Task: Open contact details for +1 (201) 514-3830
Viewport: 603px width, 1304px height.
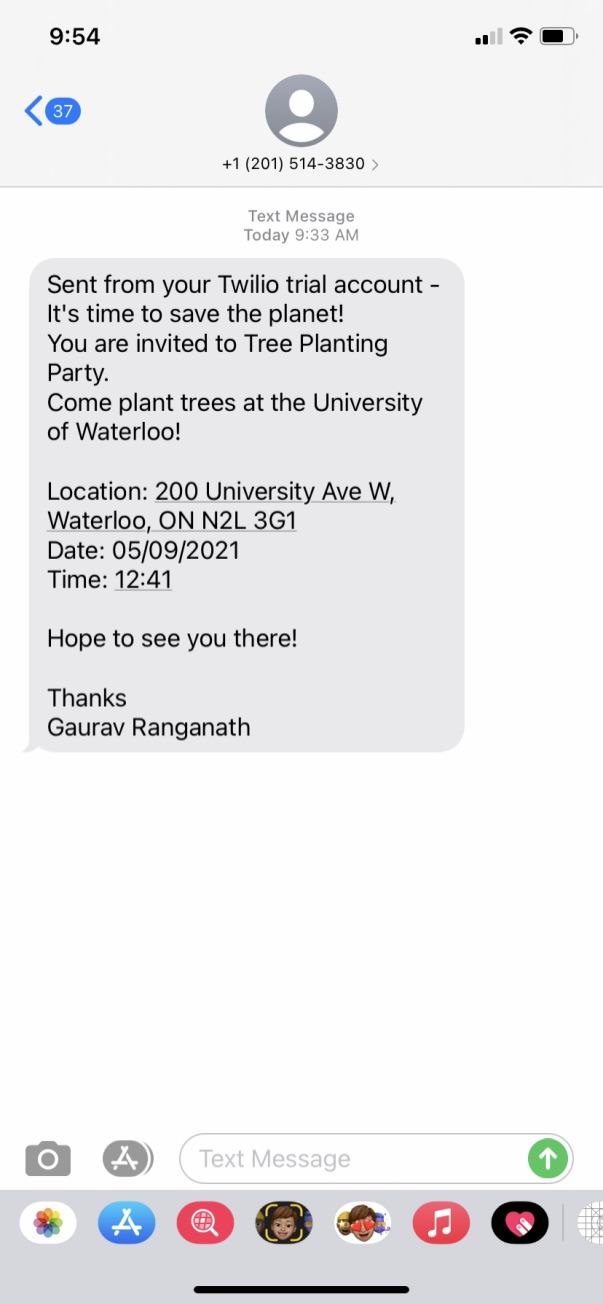Action: pyautogui.click(x=300, y=163)
